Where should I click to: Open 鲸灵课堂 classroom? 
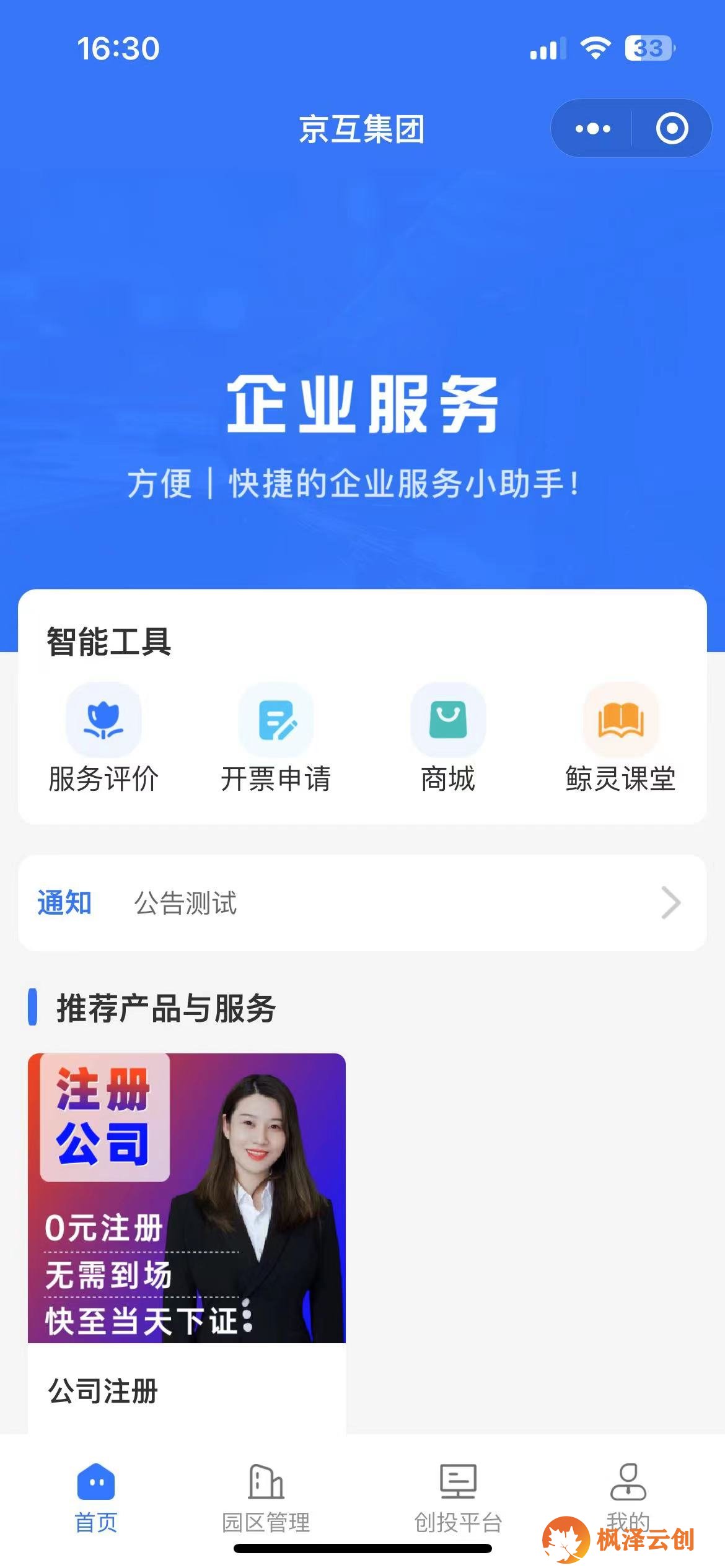620,739
